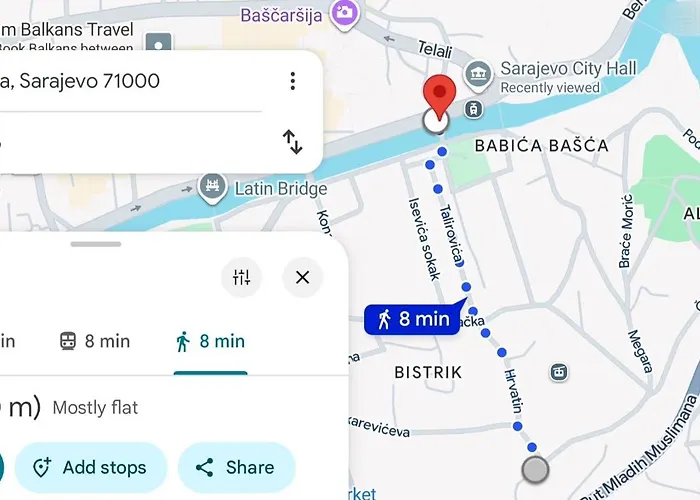700x500 pixels.
Task: Share these directions
Action: pyautogui.click(x=236, y=467)
